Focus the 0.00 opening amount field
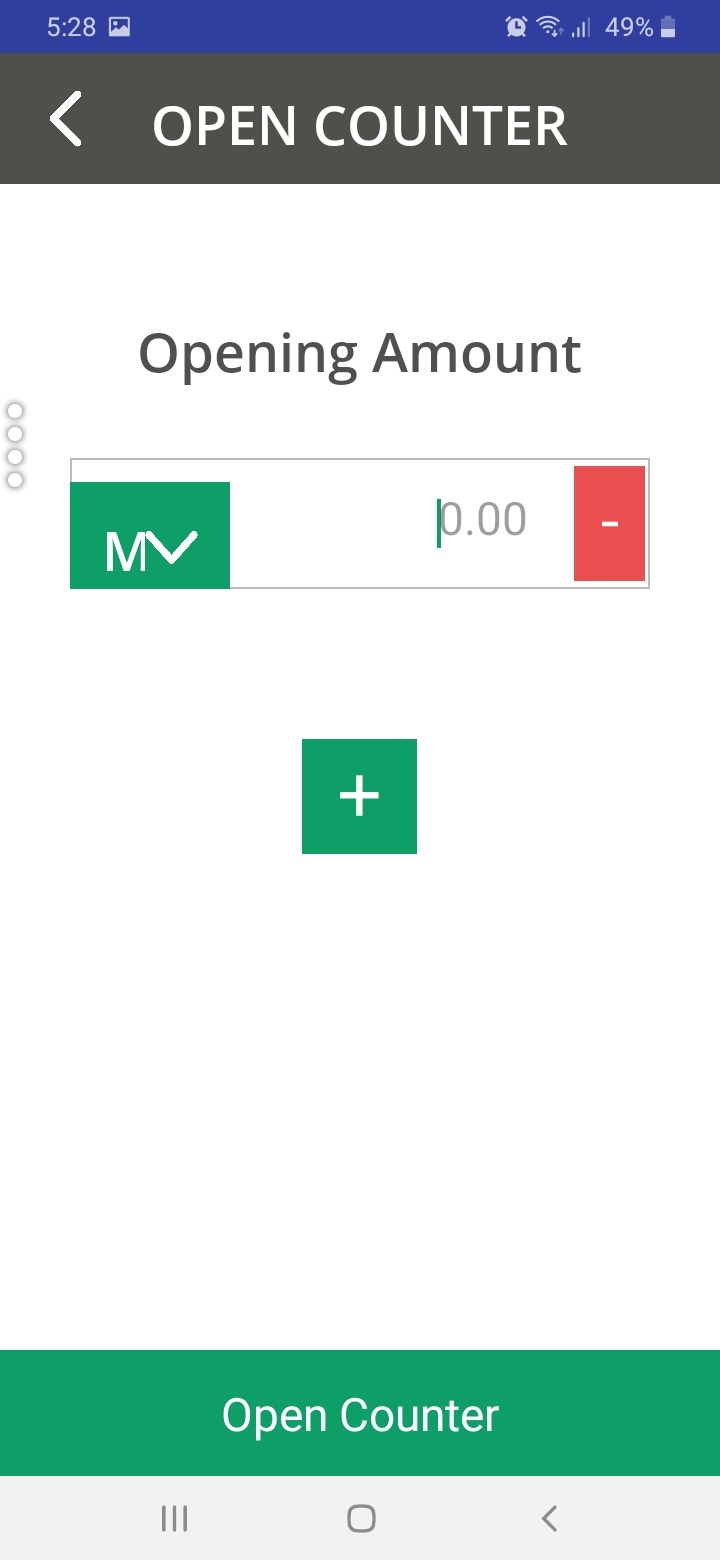 pos(400,521)
